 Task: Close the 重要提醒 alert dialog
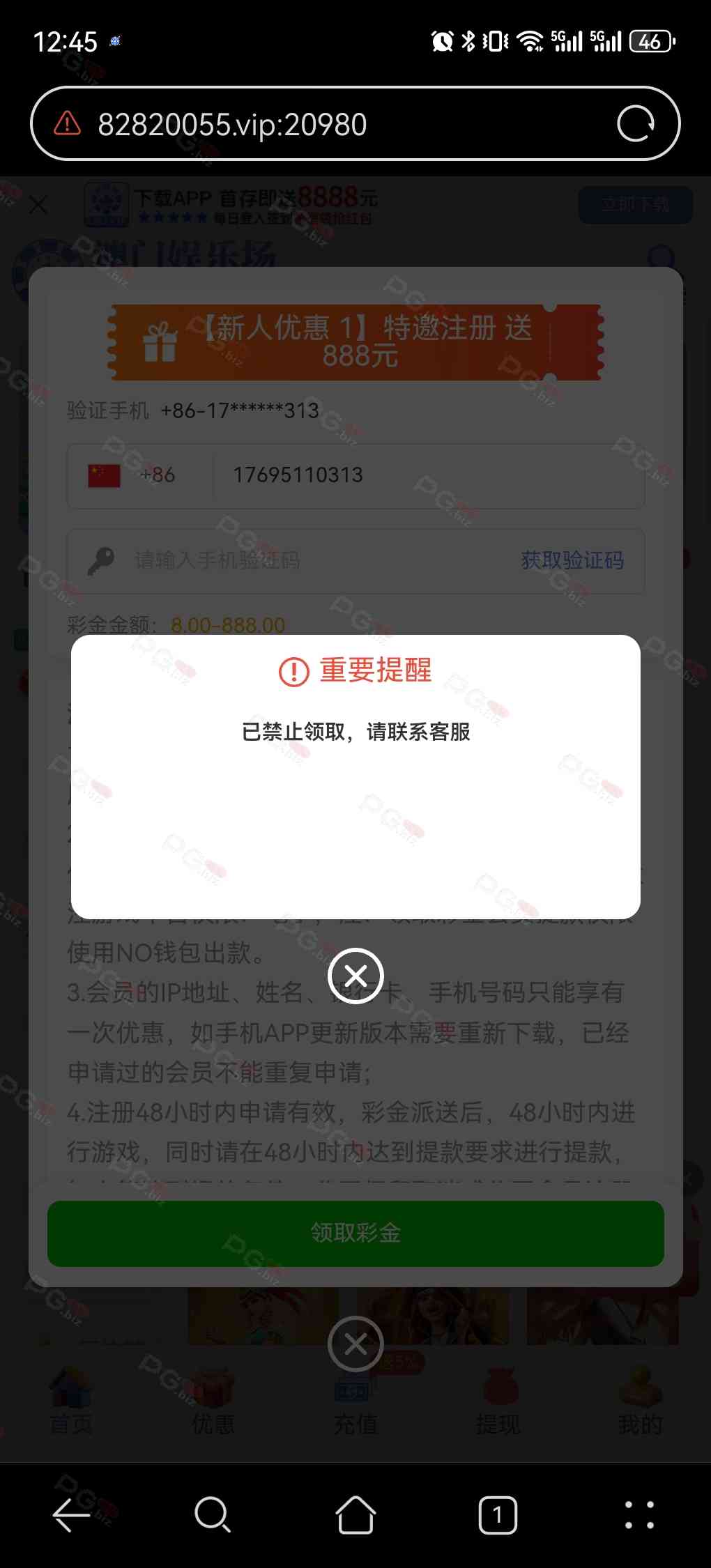coord(355,976)
